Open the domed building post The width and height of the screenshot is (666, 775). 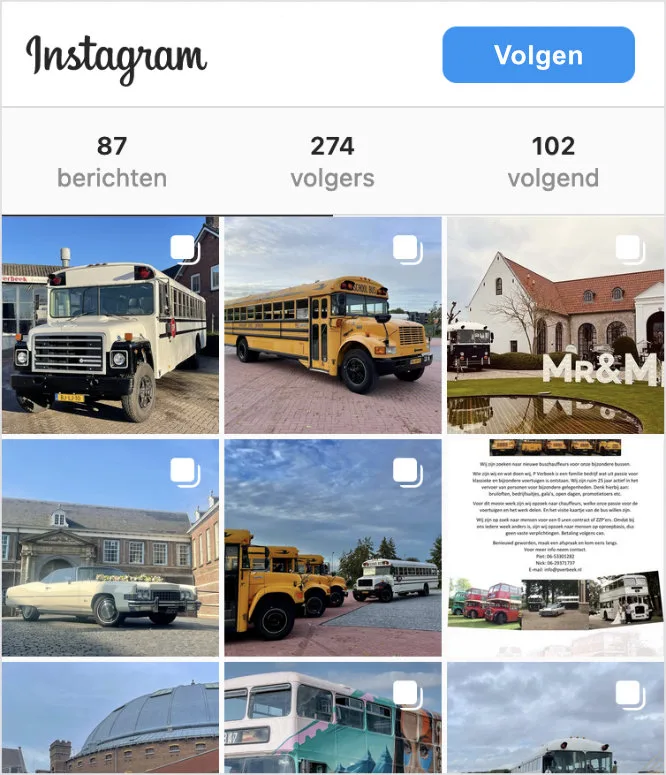pos(110,720)
